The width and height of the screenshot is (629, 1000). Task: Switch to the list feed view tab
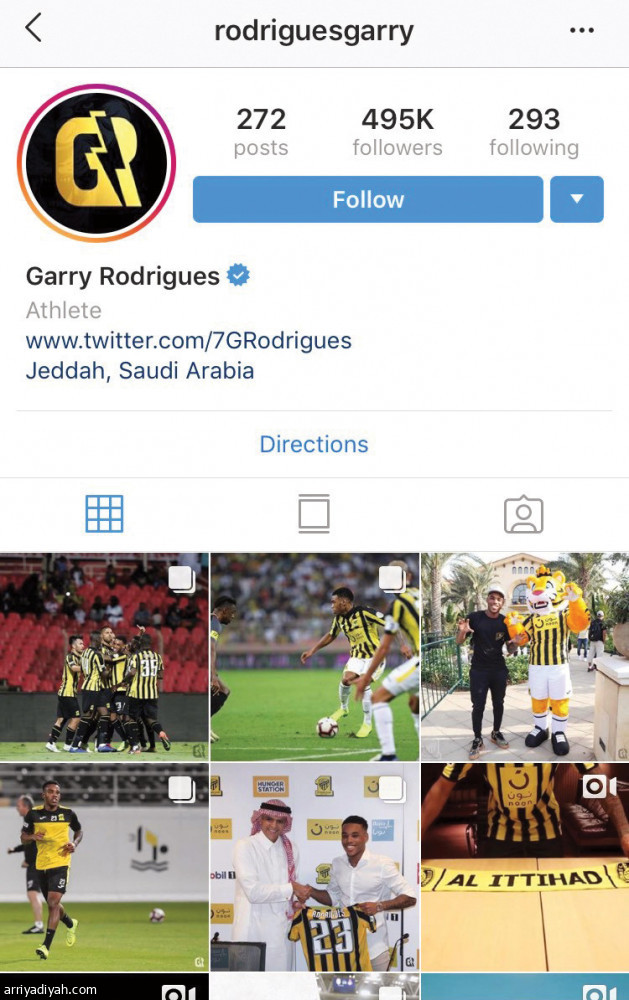(314, 514)
